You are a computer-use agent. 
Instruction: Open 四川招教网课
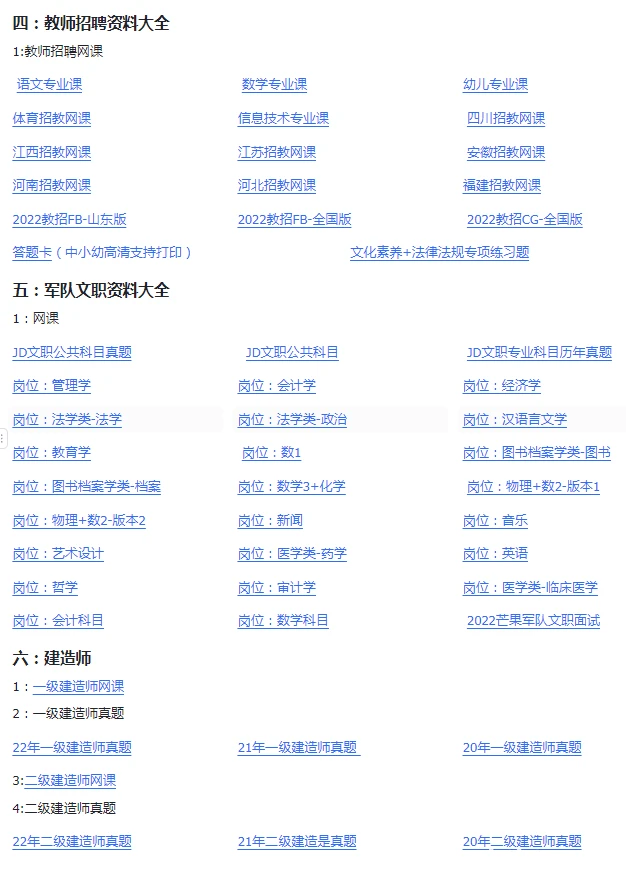point(506,119)
